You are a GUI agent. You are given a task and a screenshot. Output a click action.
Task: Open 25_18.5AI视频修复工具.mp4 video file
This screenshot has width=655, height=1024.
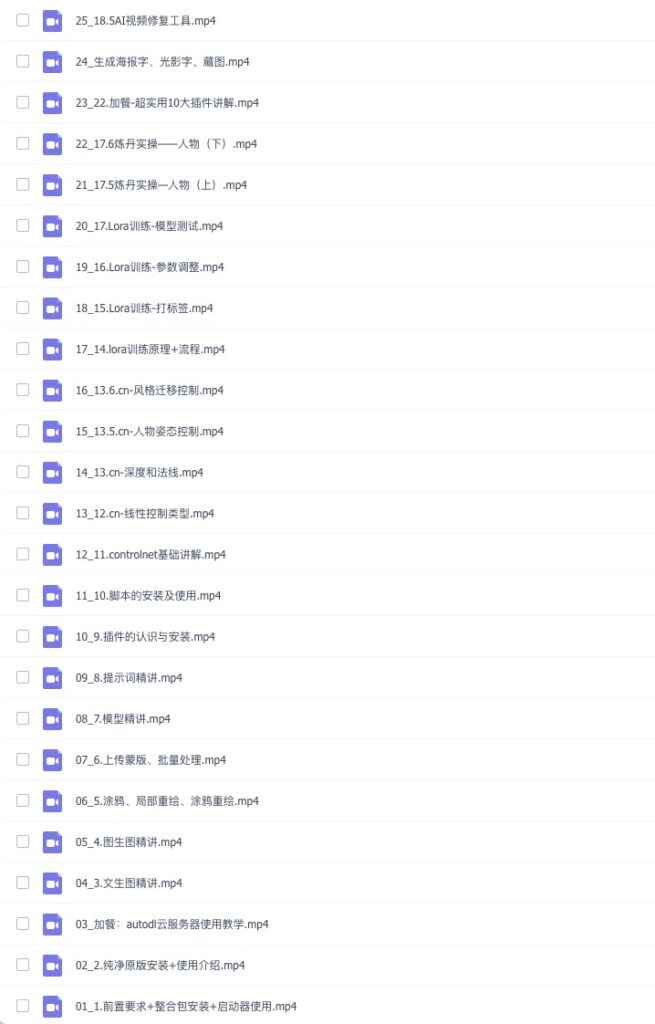(145, 20)
